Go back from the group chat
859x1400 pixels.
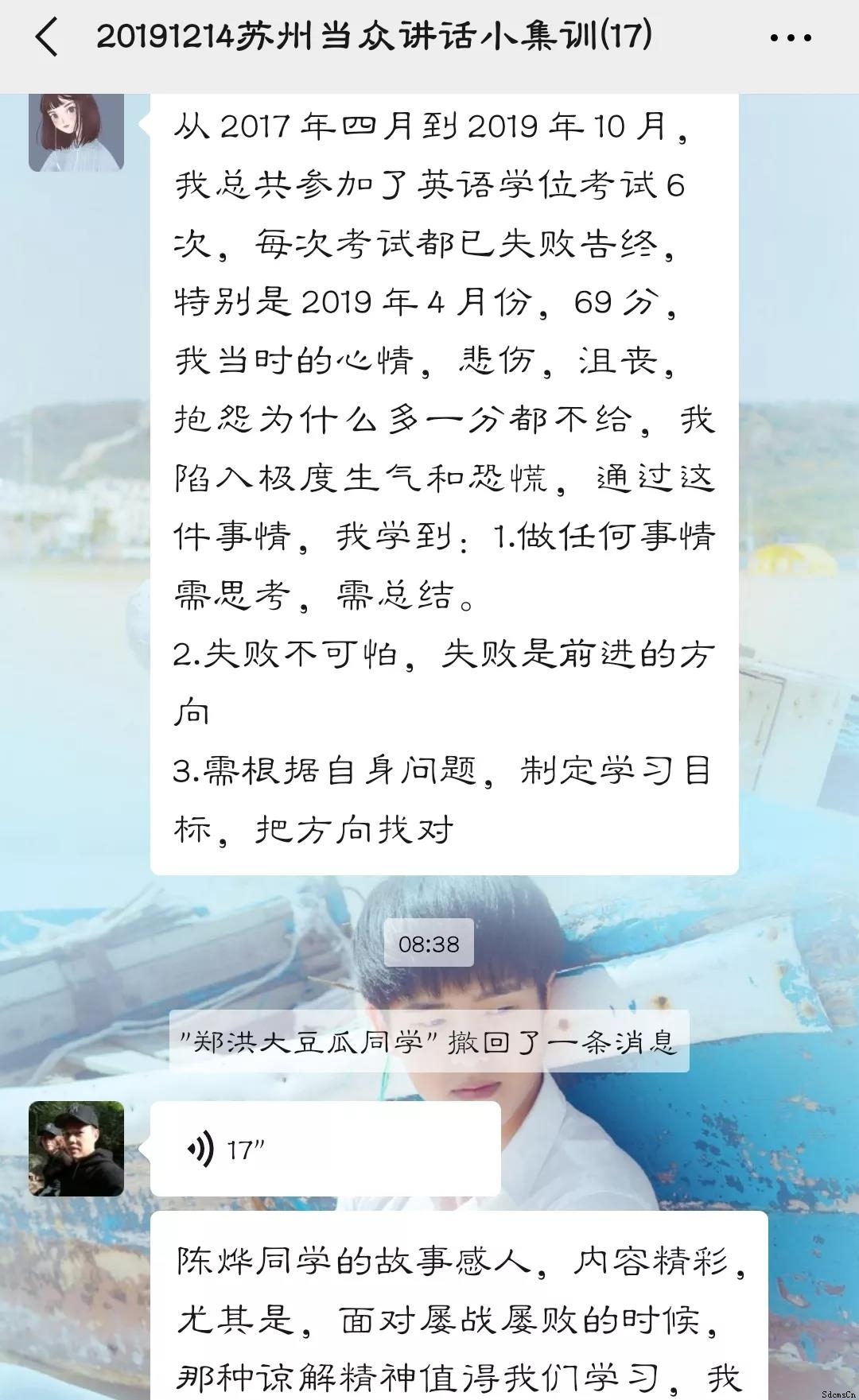click(47, 37)
